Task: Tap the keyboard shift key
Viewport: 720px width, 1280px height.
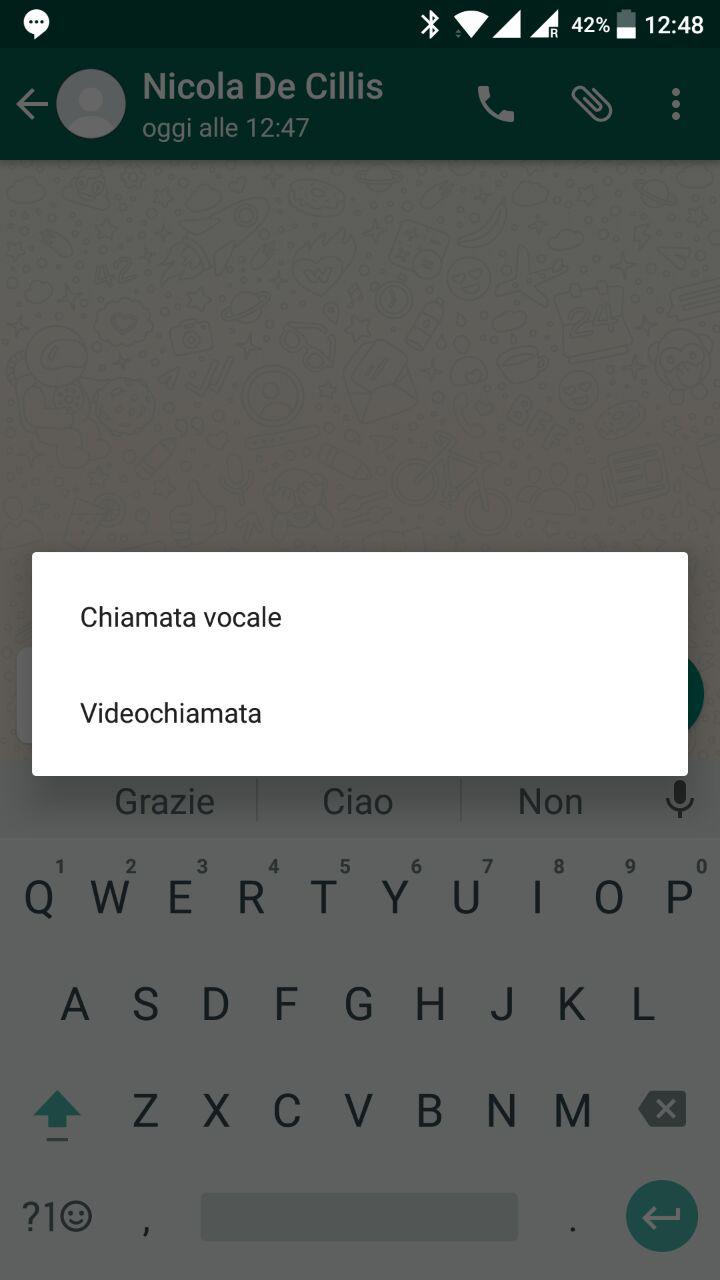Action: pyautogui.click(x=57, y=1113)
